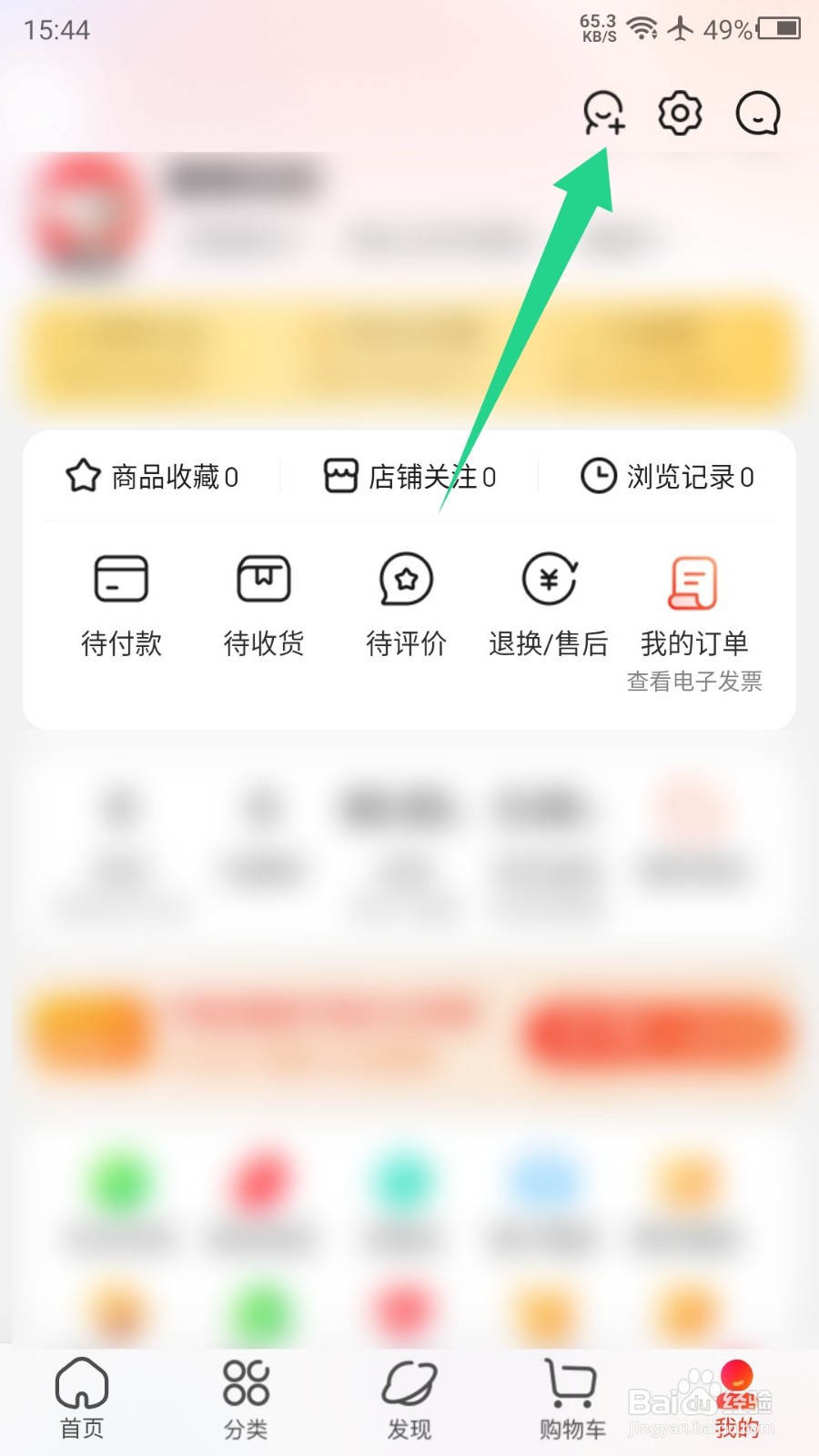The height and width of the screenshot is (1456, 819).
Task: Open the 查看电子发票 e-invoice link
Action: 695,681
